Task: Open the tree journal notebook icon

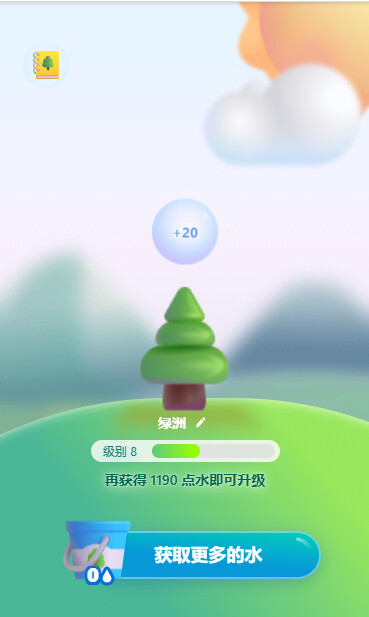Action: coord(46,65)
